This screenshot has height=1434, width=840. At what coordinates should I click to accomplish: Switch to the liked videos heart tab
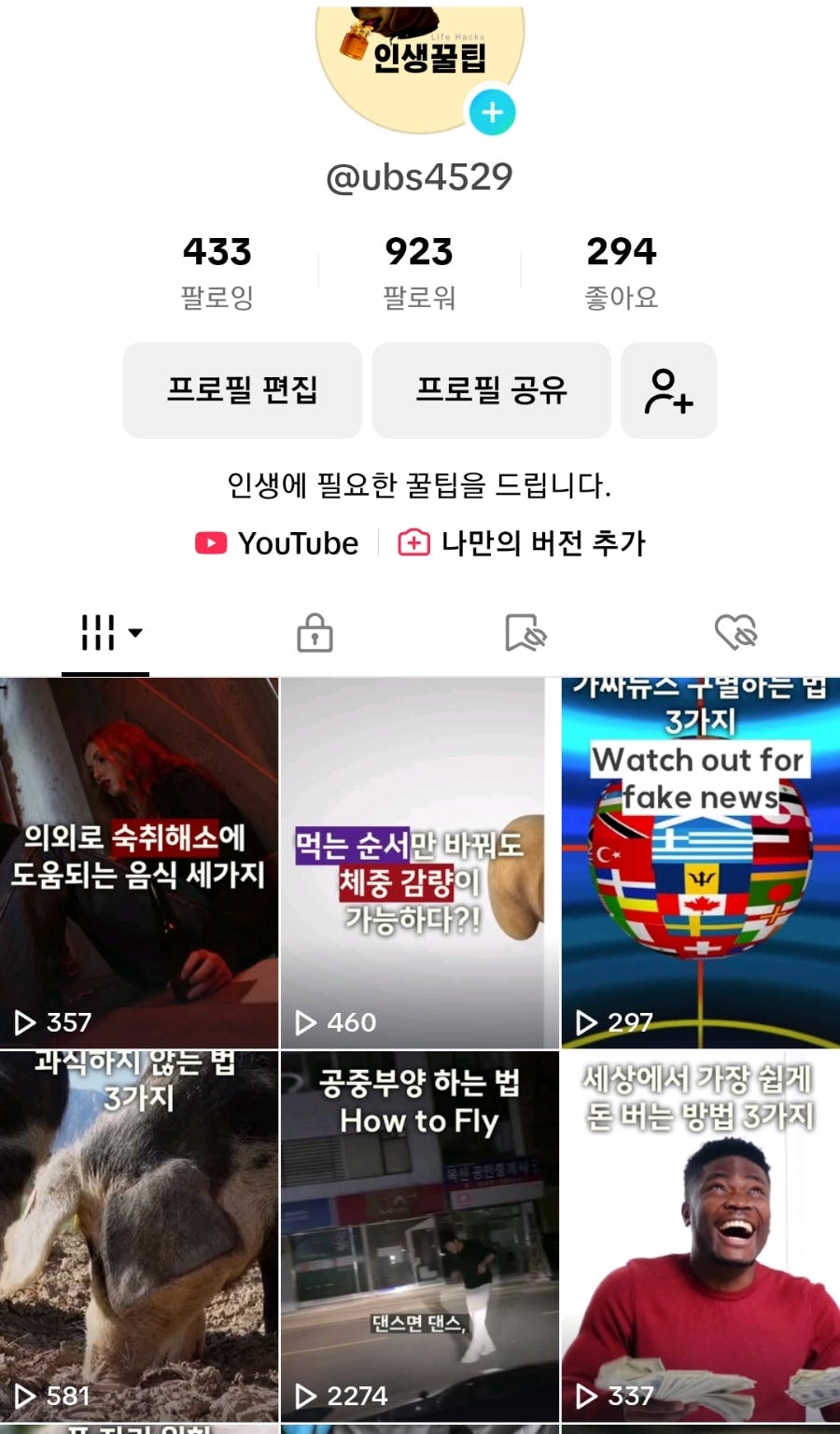tap(735, 633)
